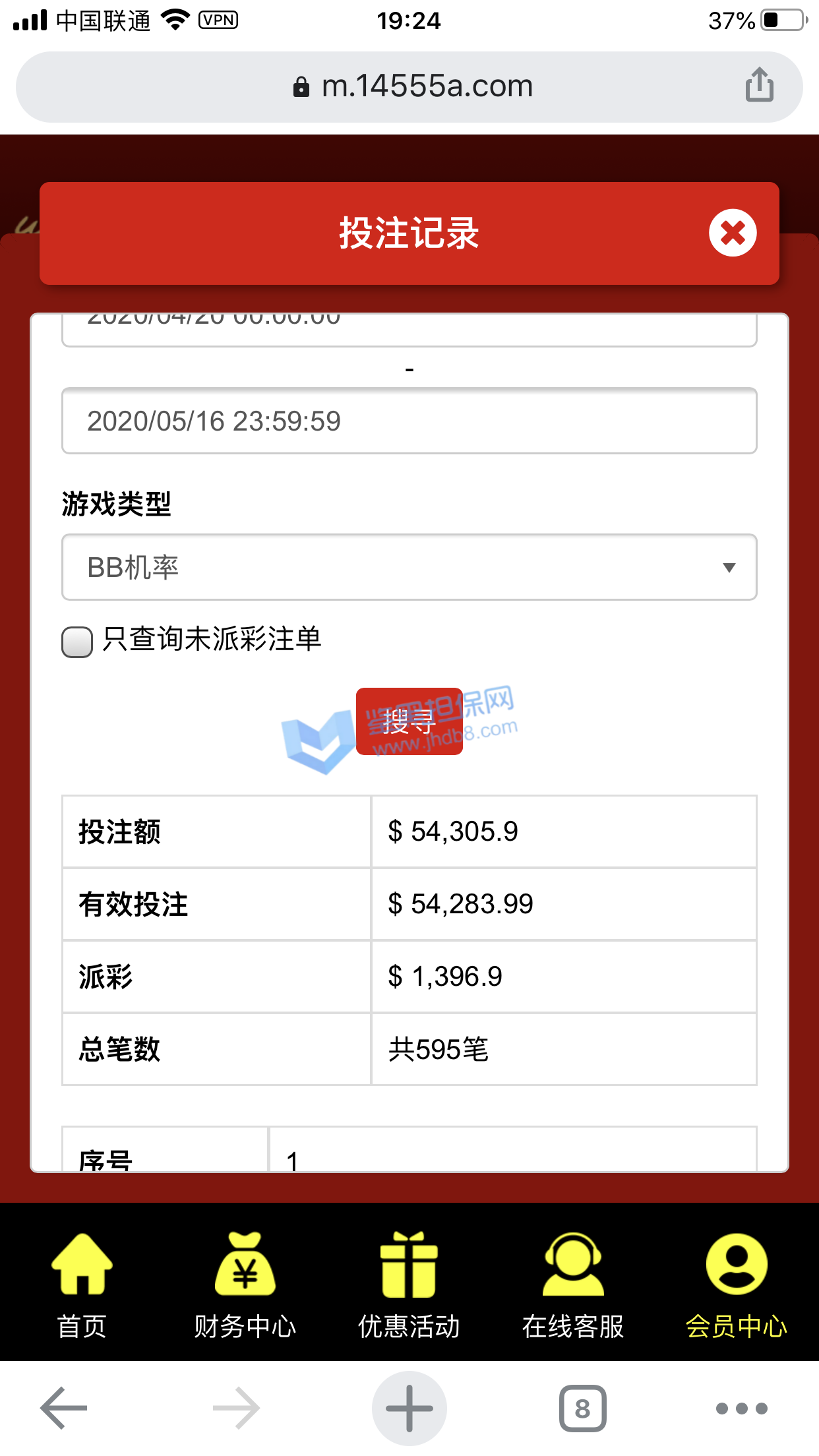This screenshot has height=1456, width=819.
Task: Check the 只查询未派彩注单 checkbox
Action: tap(77, 642)
